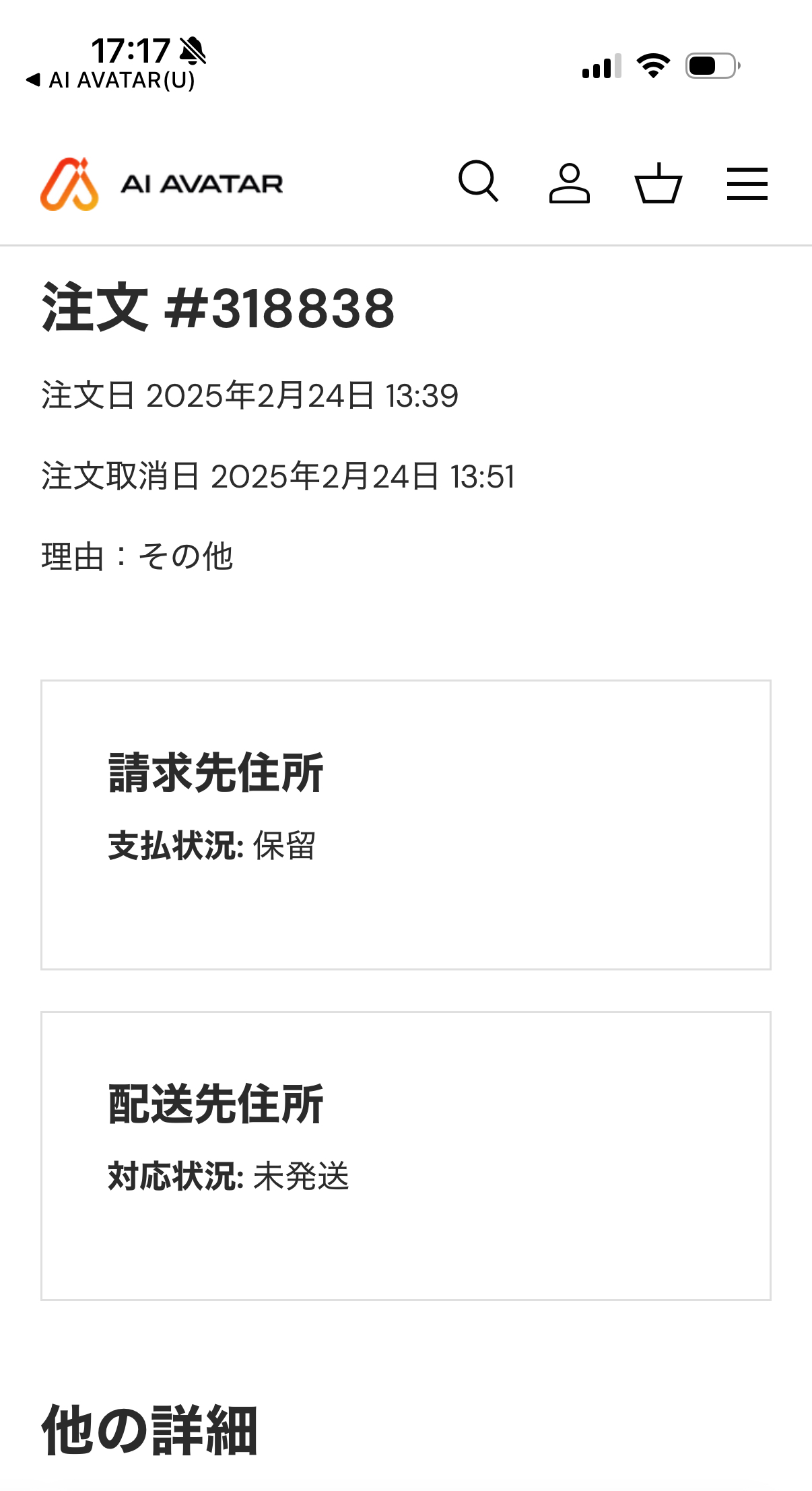Open the hamburger menu
The width and height of the screenshot is (812, 1491).
click(747, 184)
